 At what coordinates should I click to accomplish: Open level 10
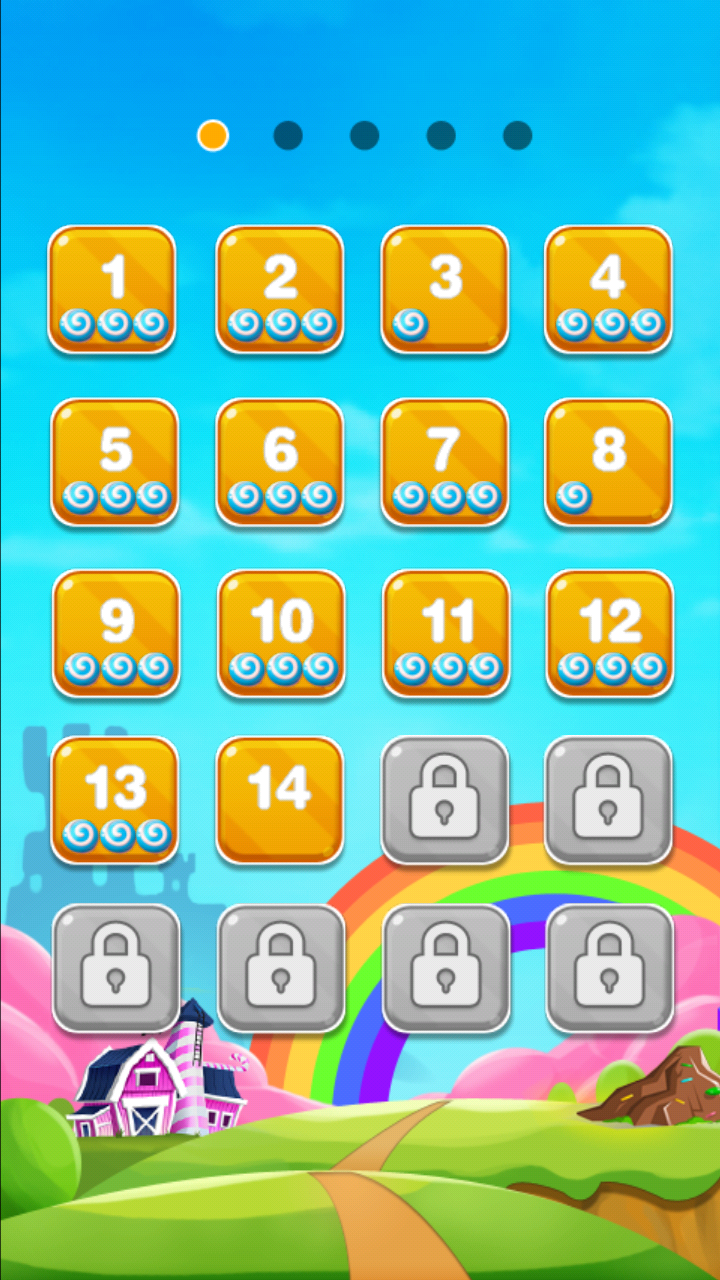281,632
